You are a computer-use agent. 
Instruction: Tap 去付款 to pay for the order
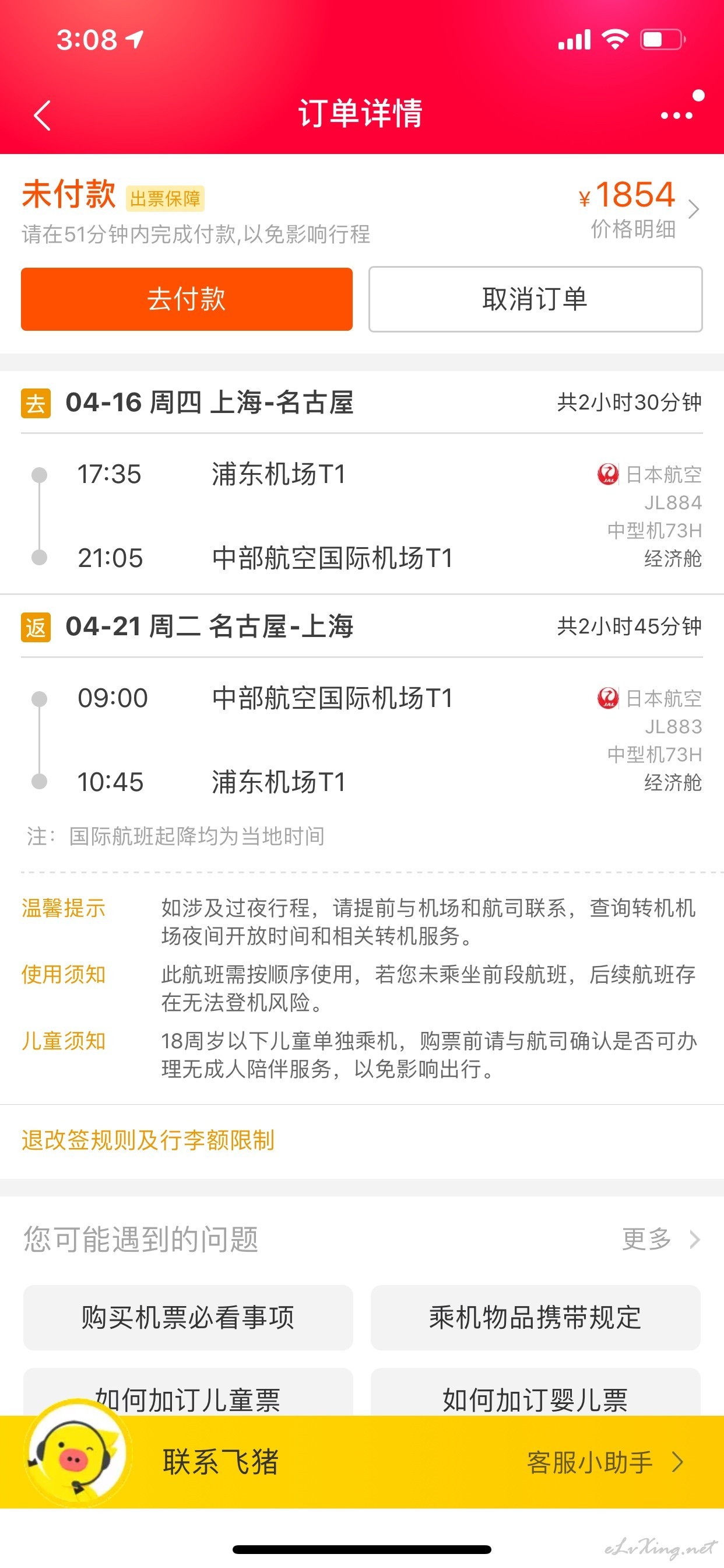[187, 299]
